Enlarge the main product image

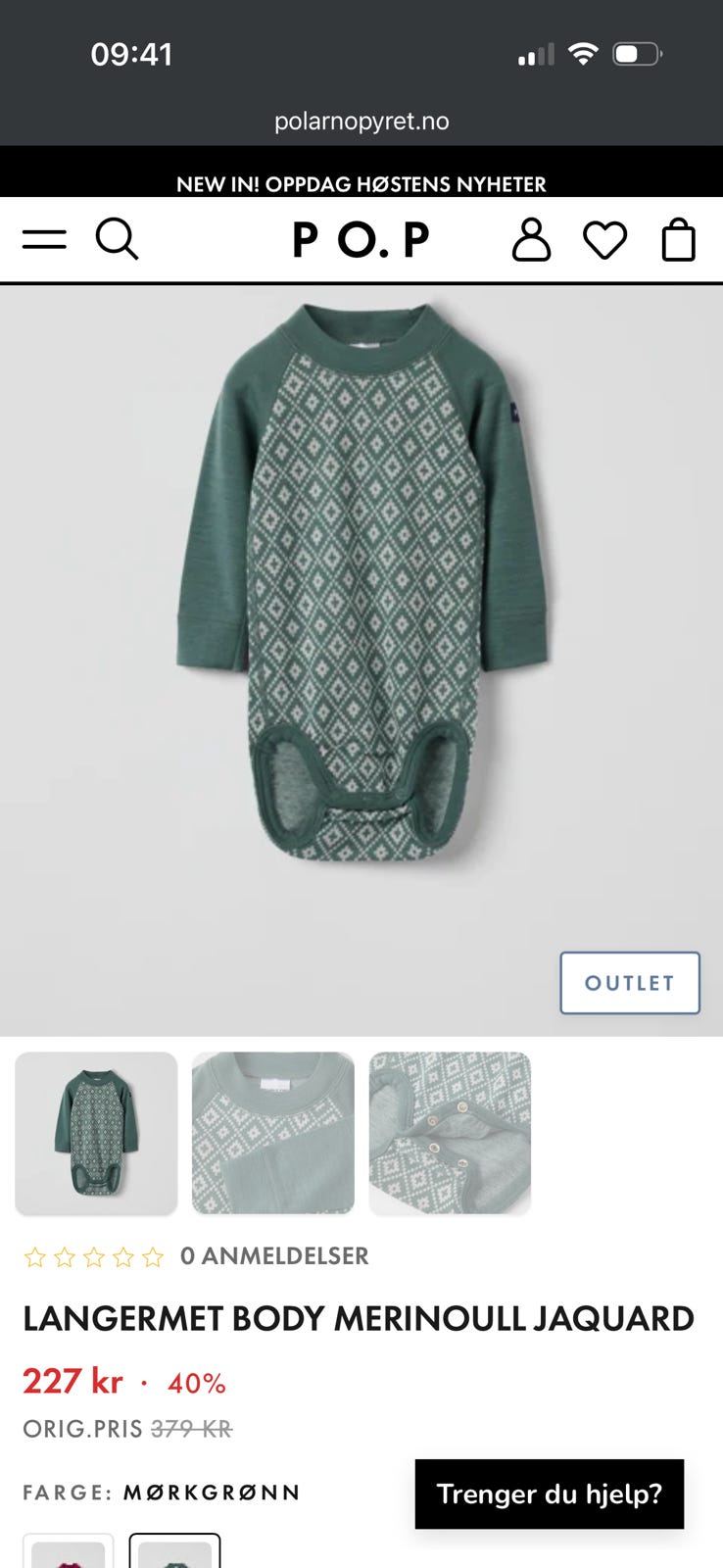(x=361, y=661)
